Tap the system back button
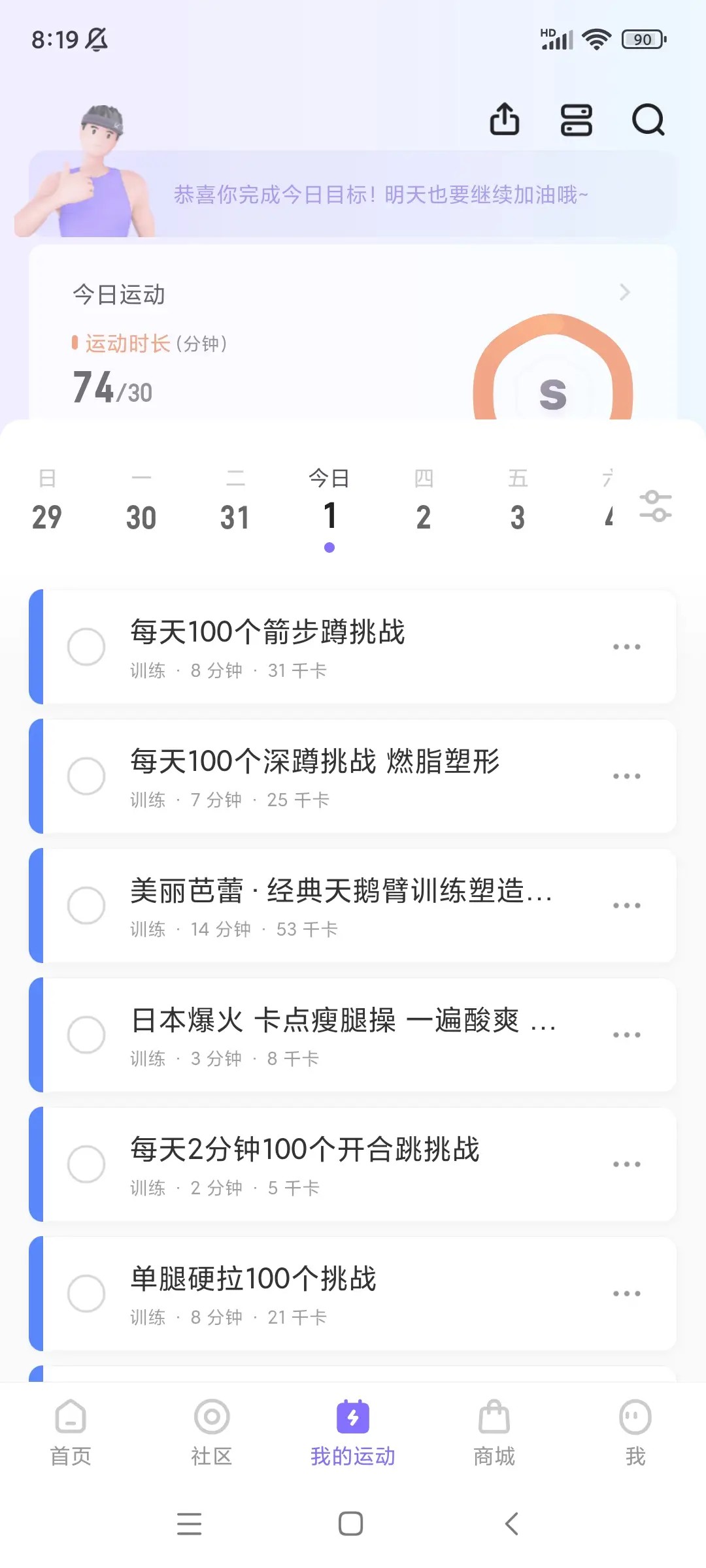This screenshot has height=1568, width=706. tap(512, 1524)
